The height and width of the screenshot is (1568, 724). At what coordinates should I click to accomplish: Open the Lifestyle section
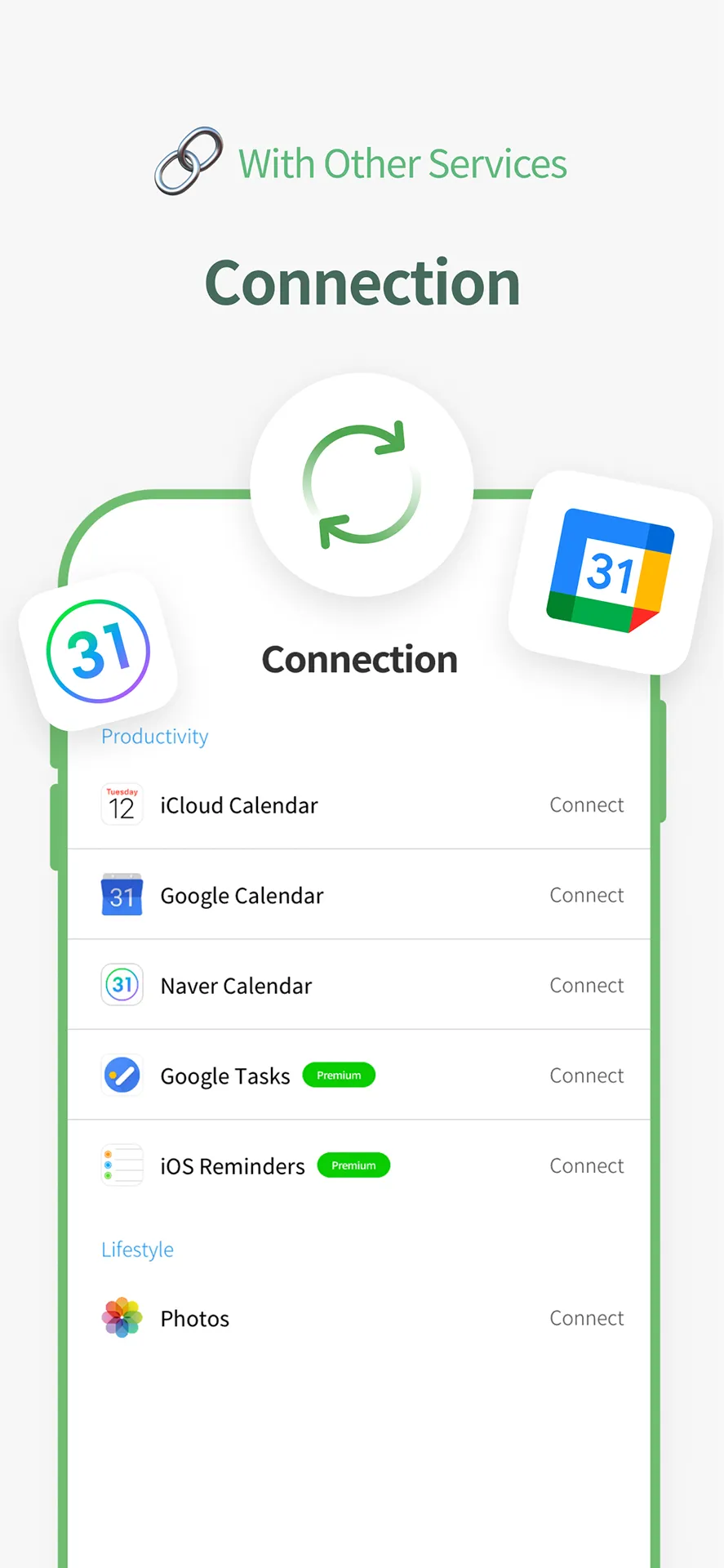(137, 1249)
